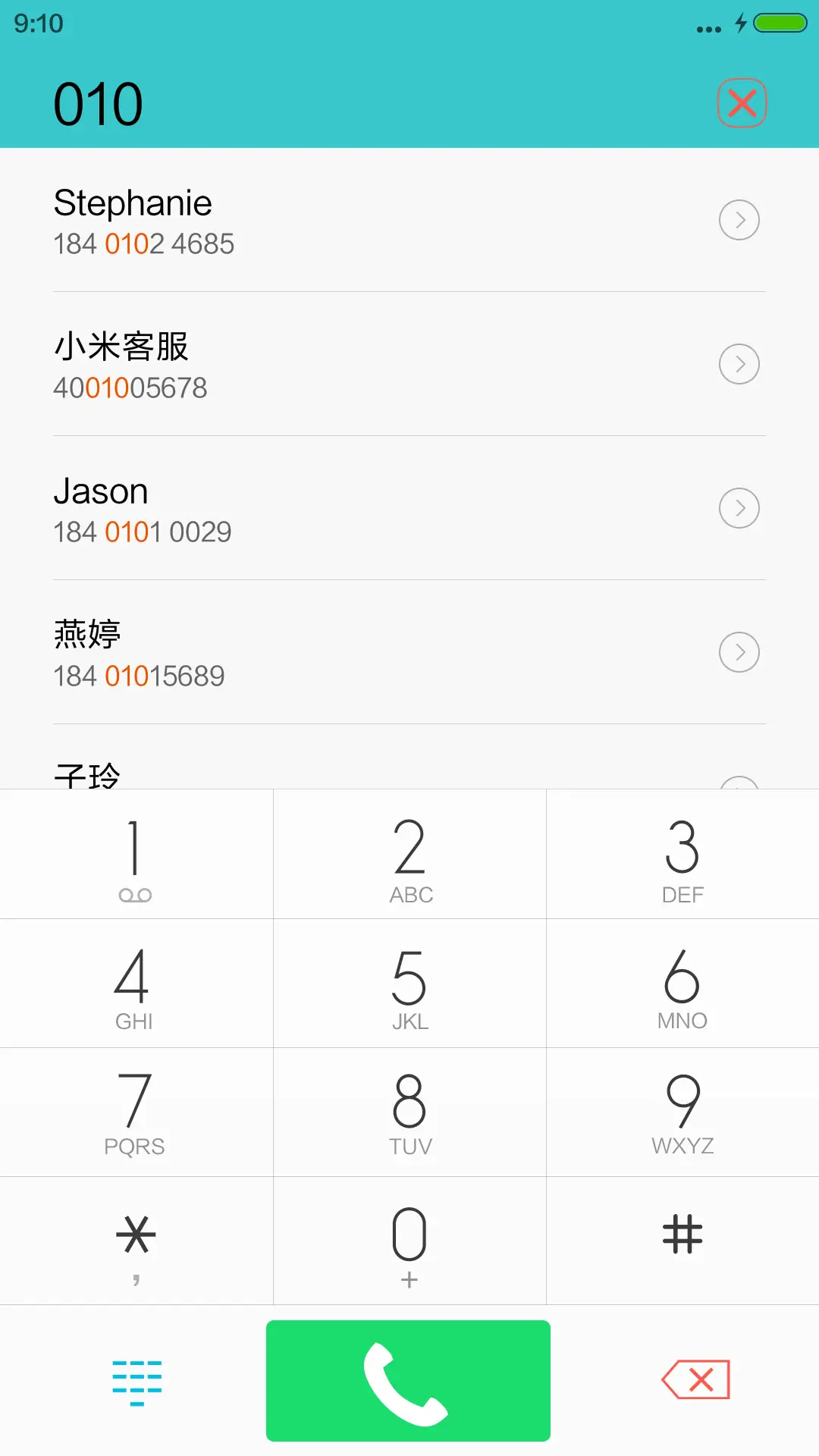Clear the entered number with the X icon
Viewport: 819px width, 1456px height.
point(741,103)
